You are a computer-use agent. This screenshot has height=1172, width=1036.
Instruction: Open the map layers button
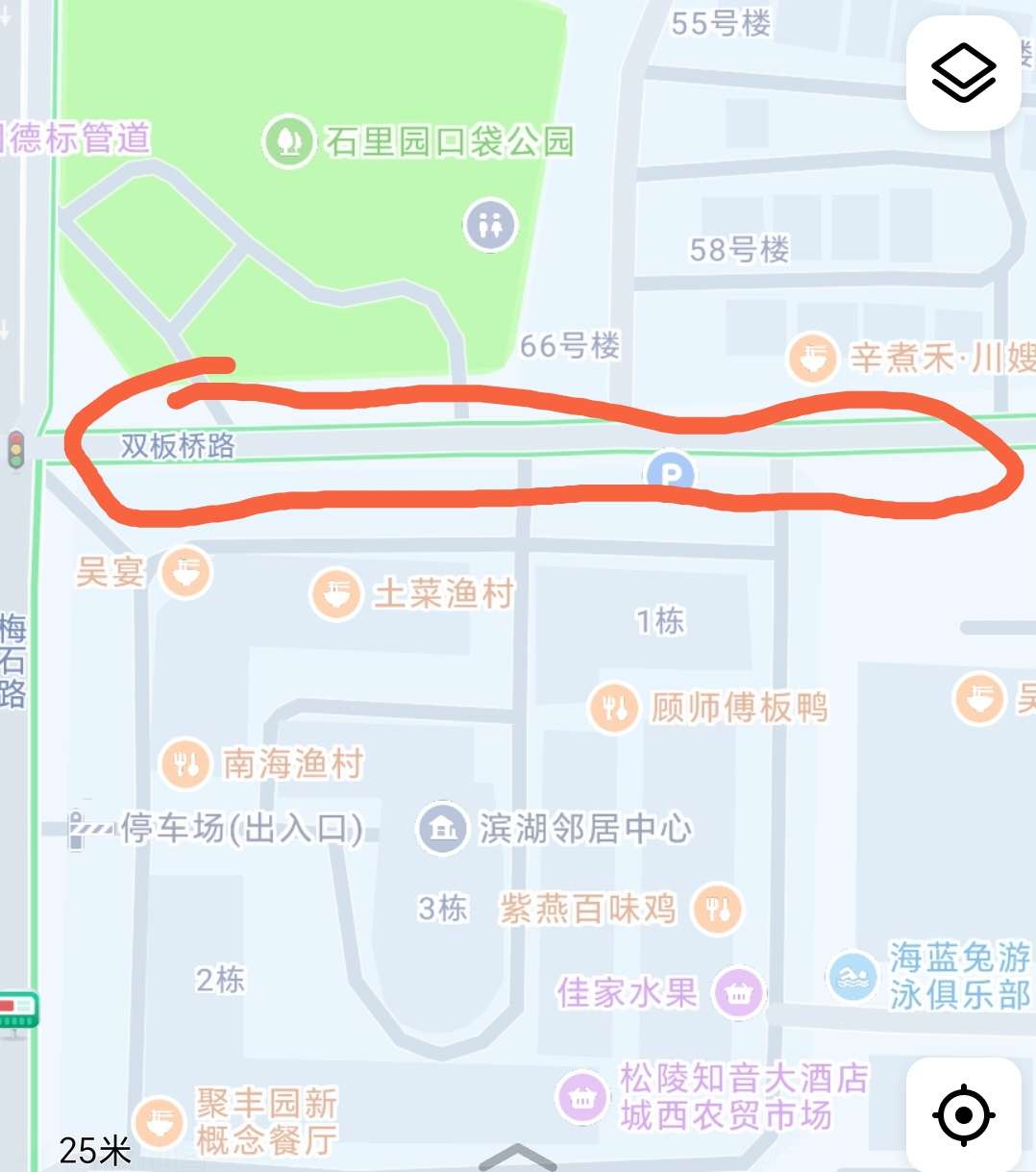click(963, 73)
